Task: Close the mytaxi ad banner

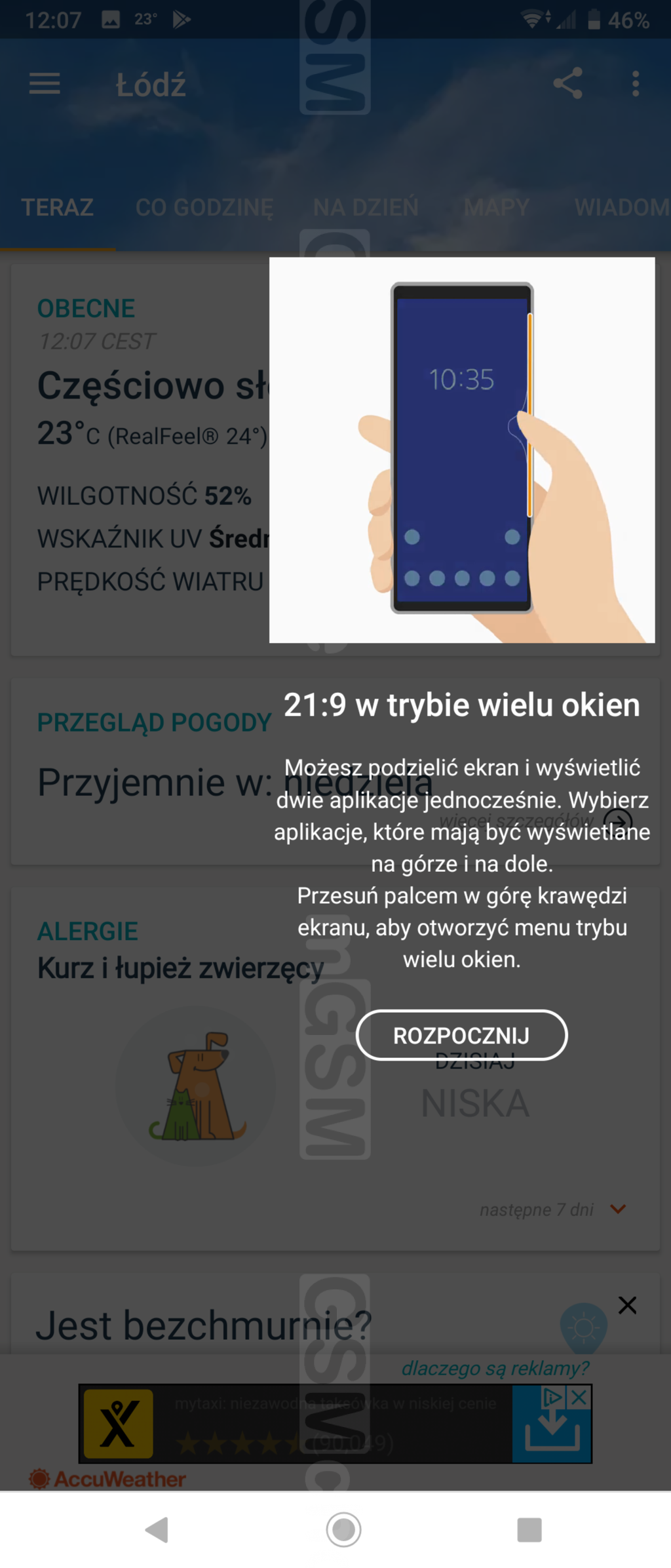Action: [579, 1397]
